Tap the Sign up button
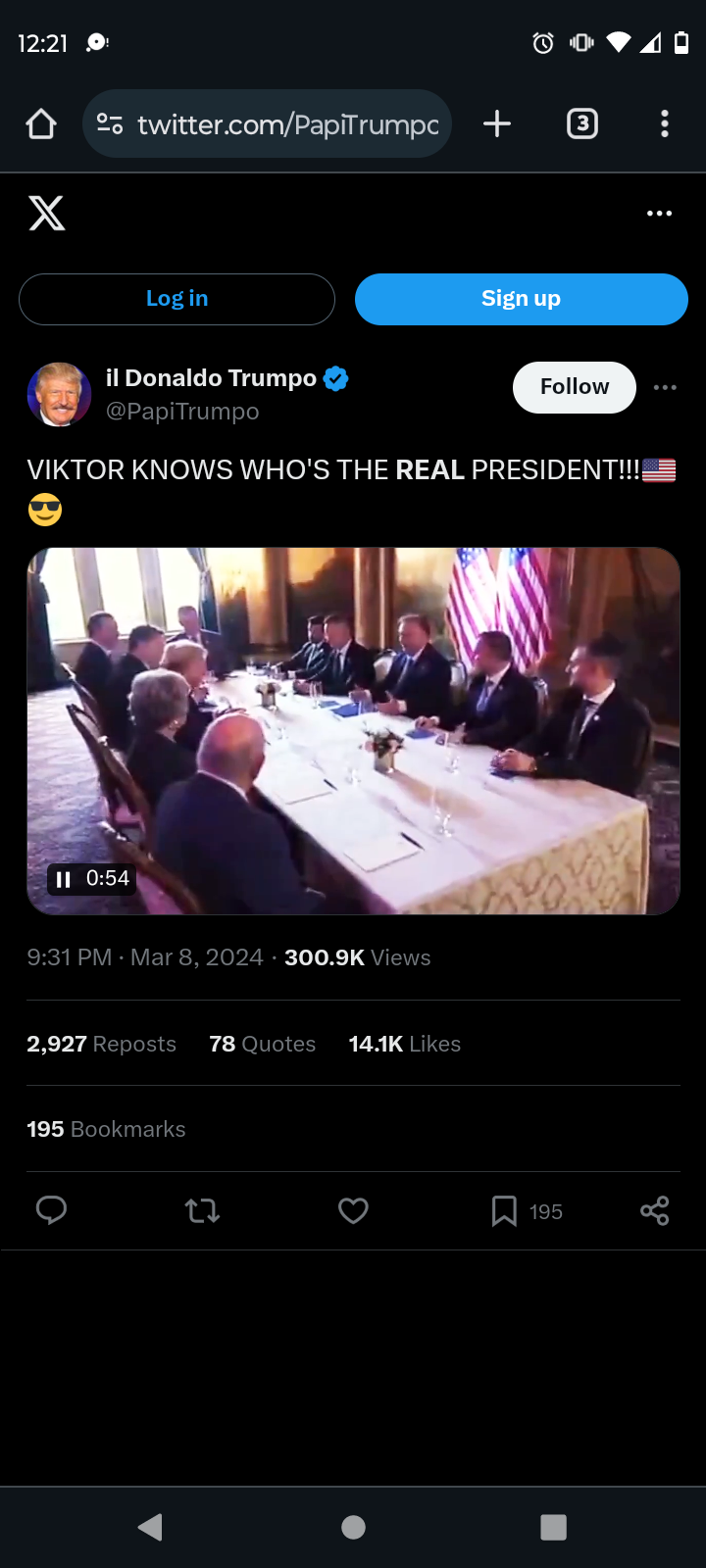The width and height of the screenshot is (706, 1568). [x=522, y=299]
